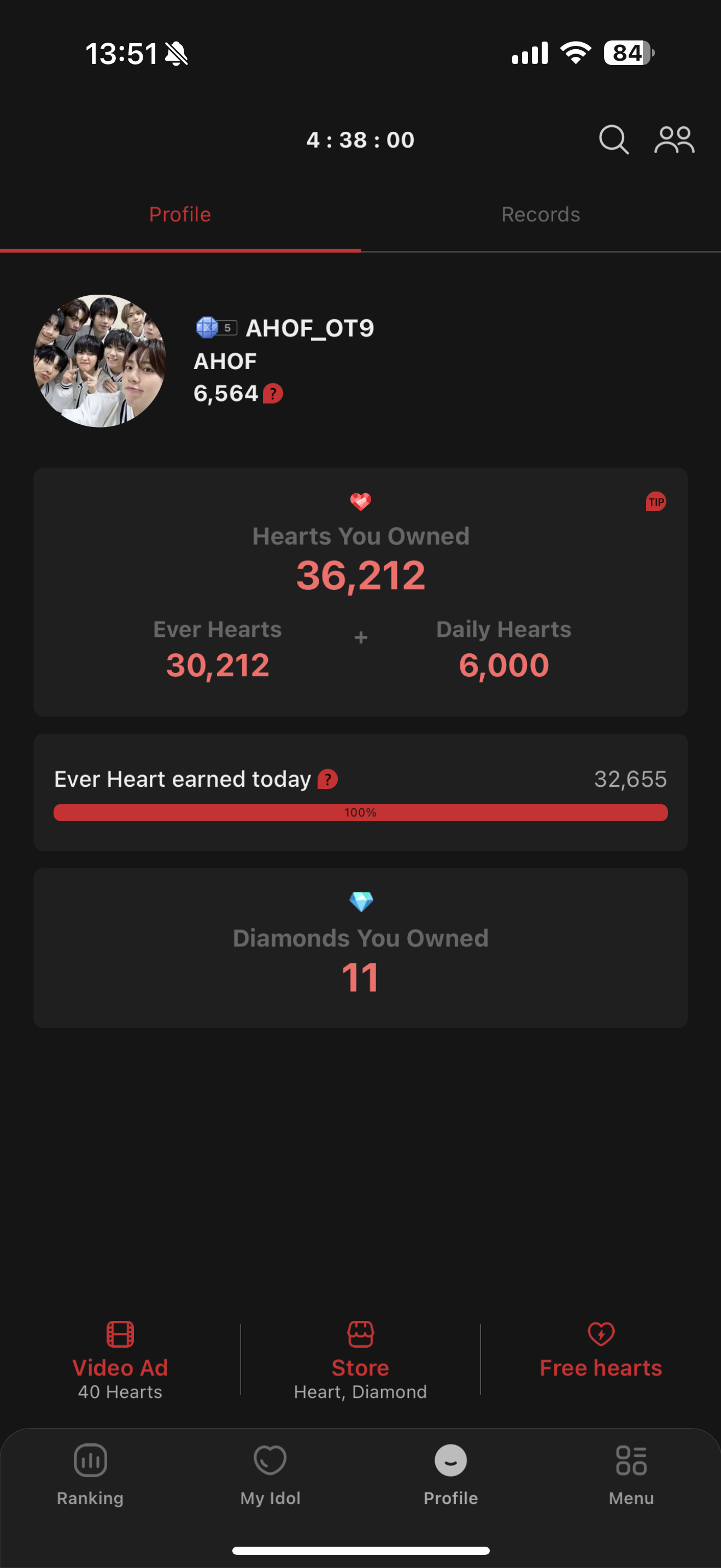Screen dimensions: 721x1568
Task: Open the help icon next to 6,564
Action: coord(273,394)
